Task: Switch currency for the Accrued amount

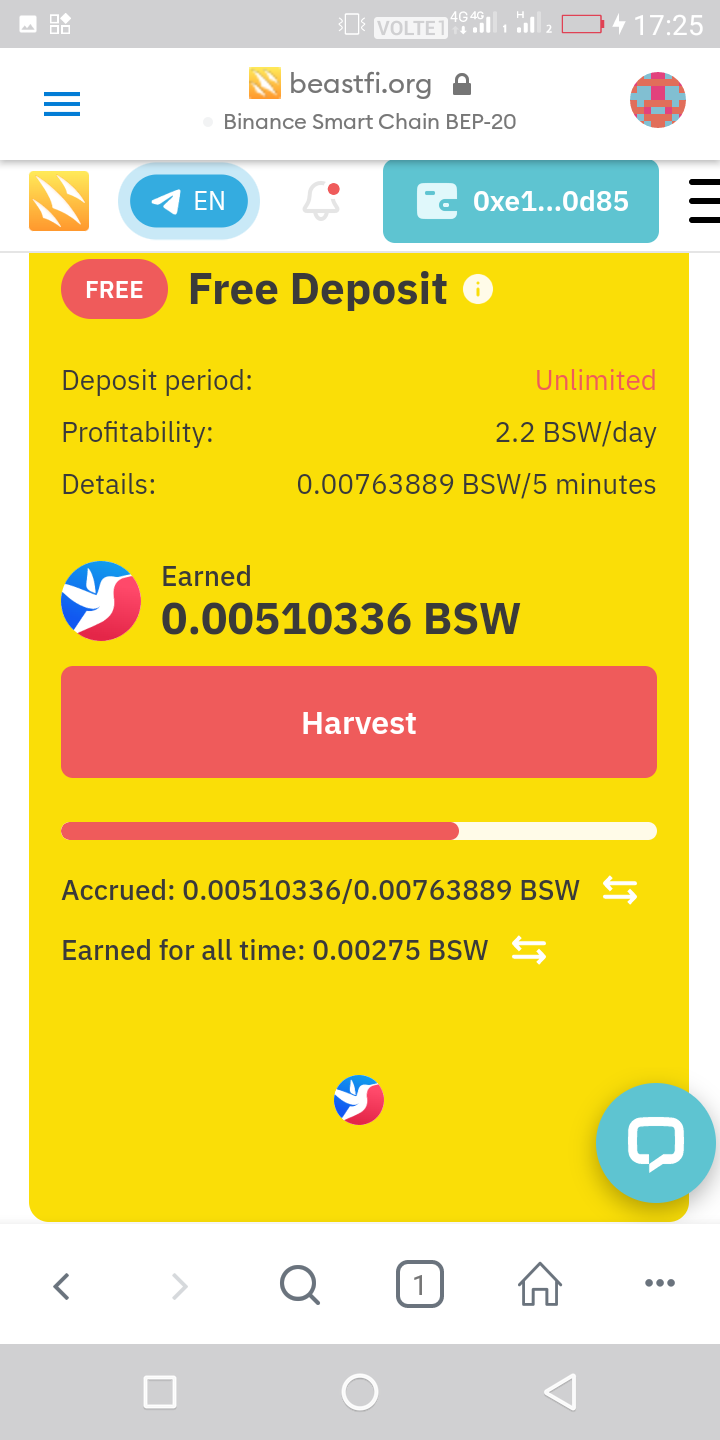Action: click(x=620, y=890)
